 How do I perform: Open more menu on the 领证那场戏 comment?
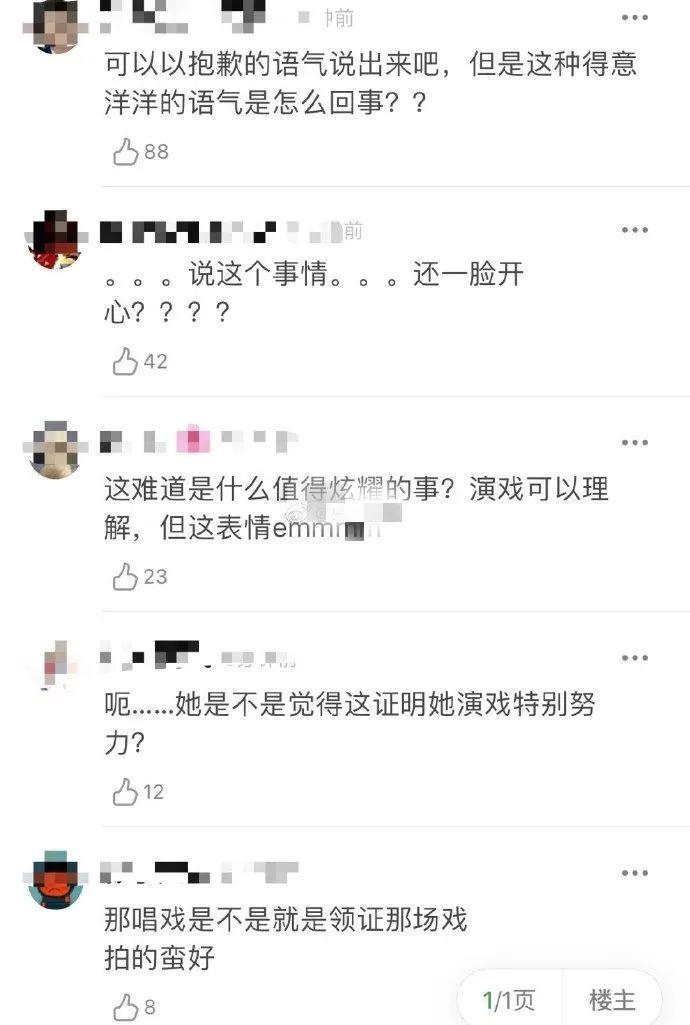point(635,873)
